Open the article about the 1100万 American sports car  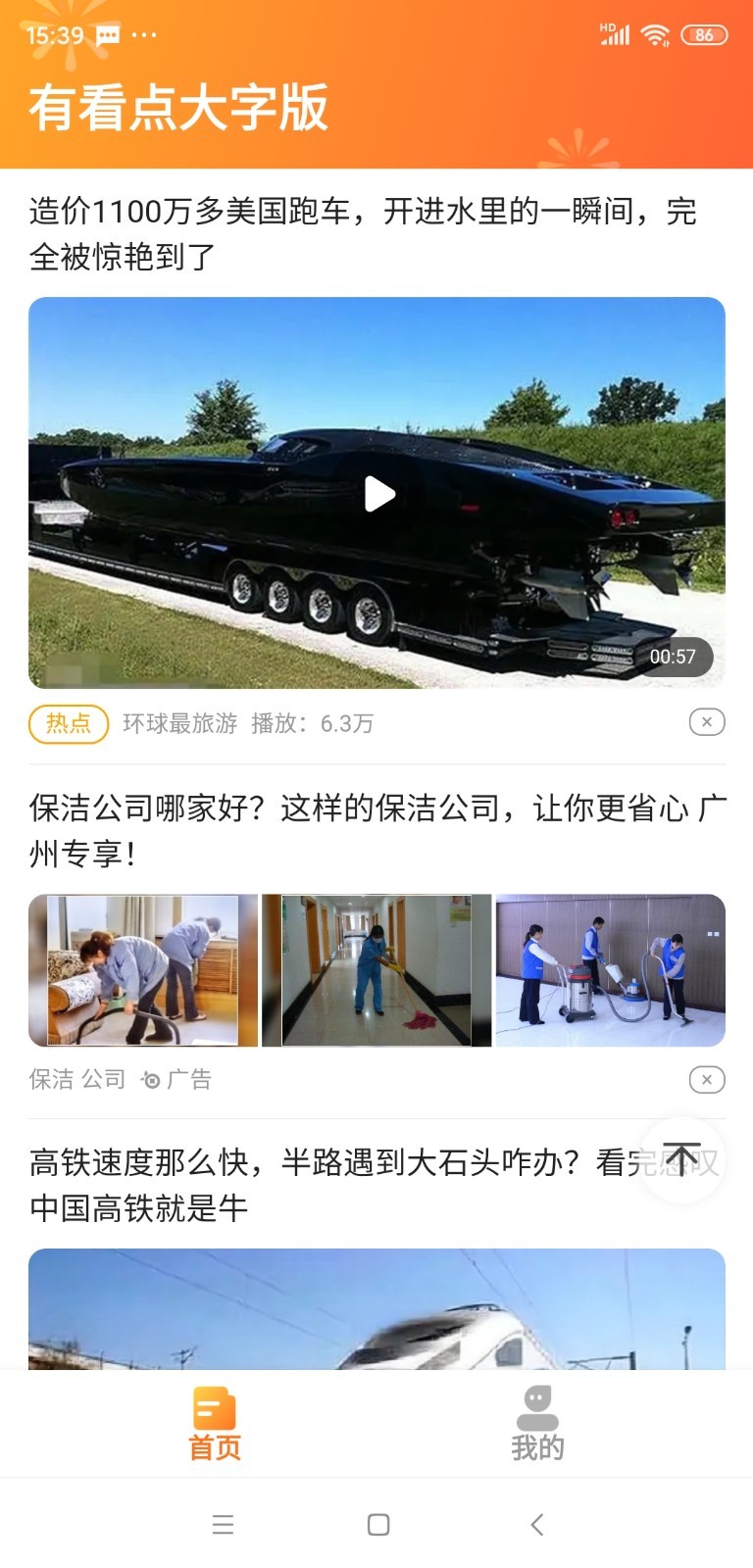click(x=363, y=233)
